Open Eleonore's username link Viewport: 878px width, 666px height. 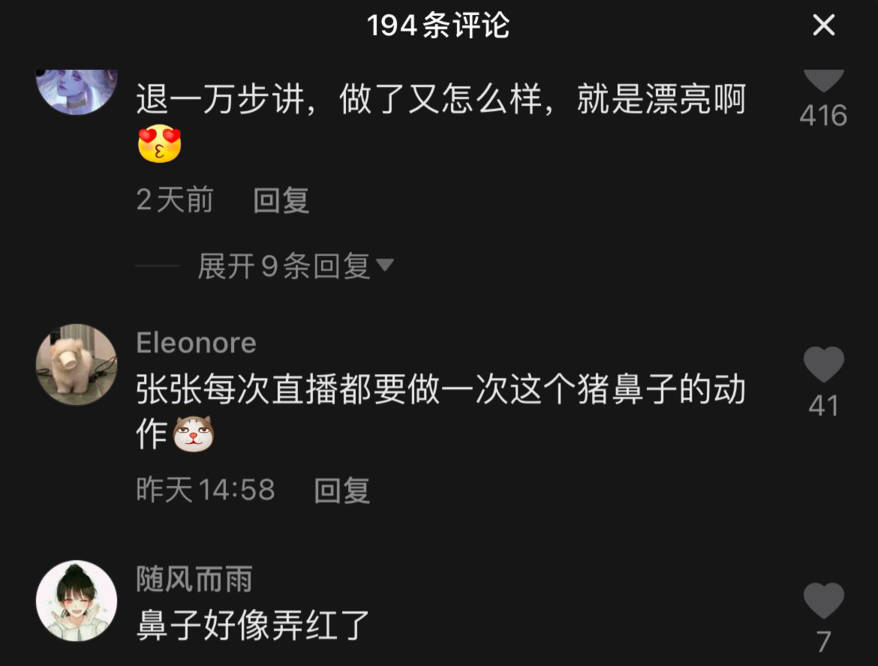(196, 343)
